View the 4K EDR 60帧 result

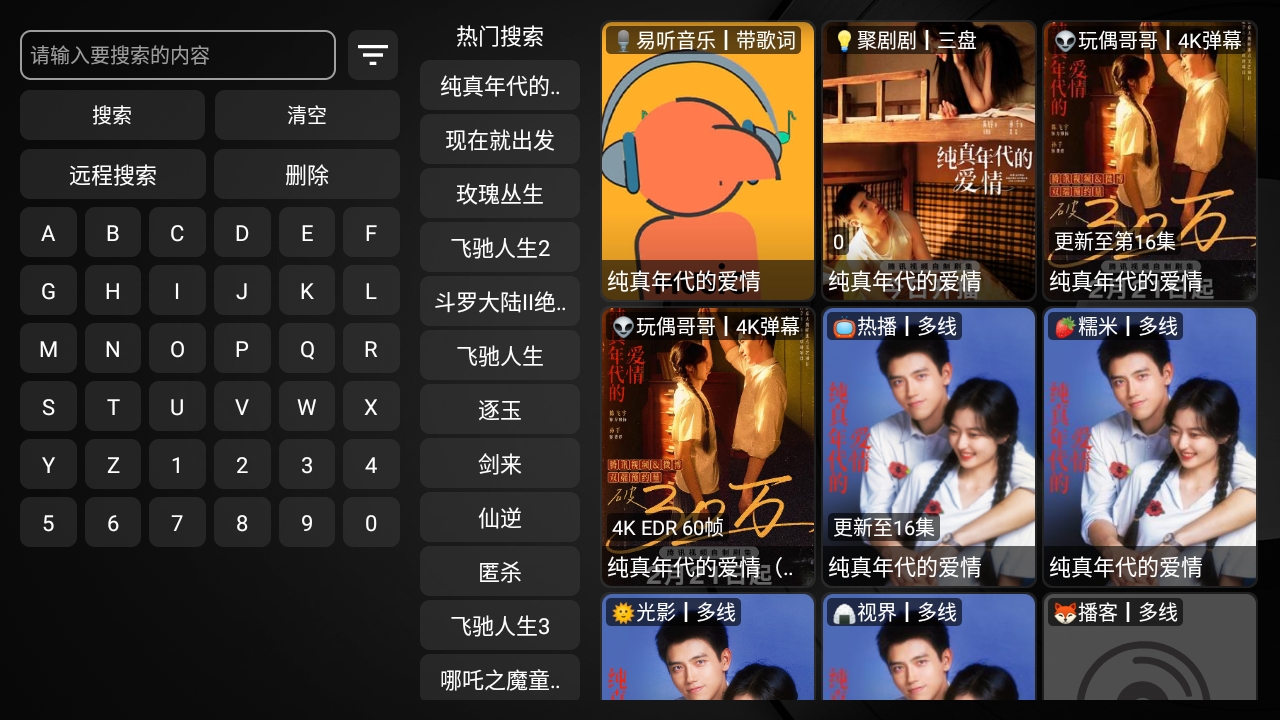[708, 447]
